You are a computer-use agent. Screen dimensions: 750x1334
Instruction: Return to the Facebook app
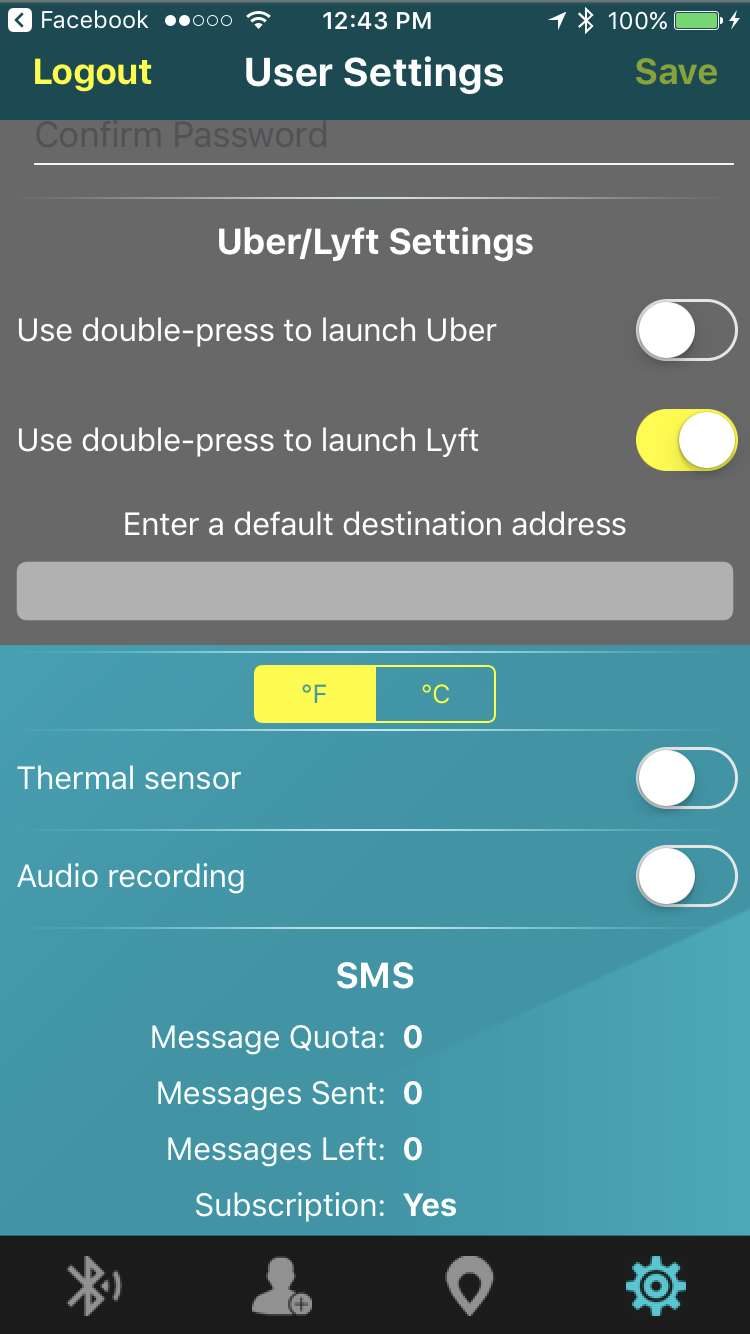[80, 20]
